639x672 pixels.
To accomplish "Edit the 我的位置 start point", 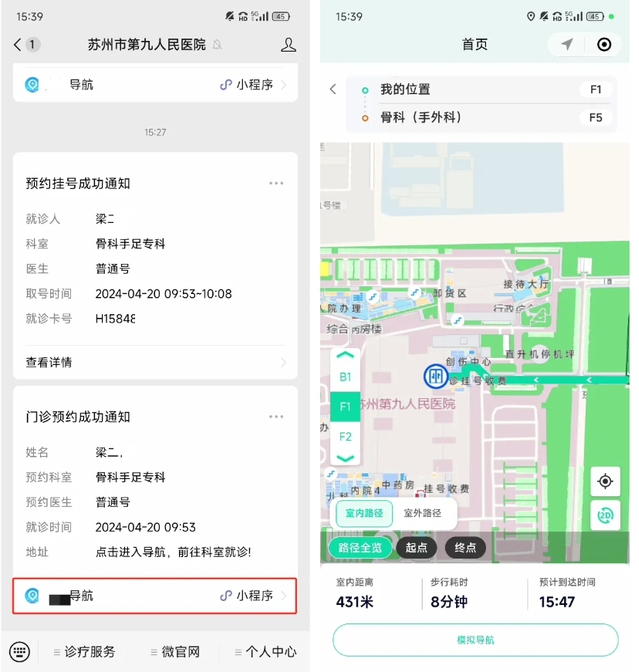I will (470, 90).
